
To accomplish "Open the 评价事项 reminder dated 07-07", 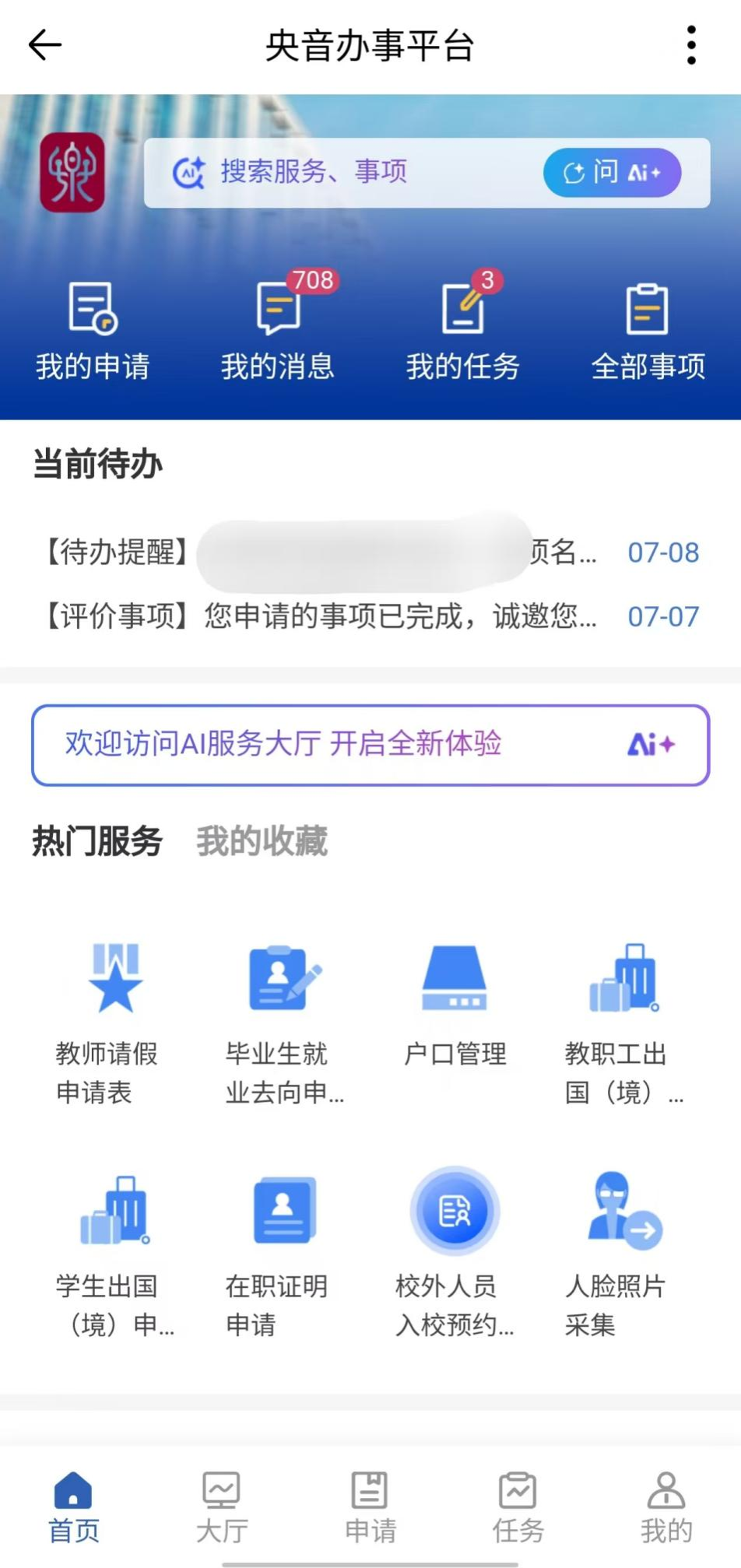I will click(x=370, y=616).
